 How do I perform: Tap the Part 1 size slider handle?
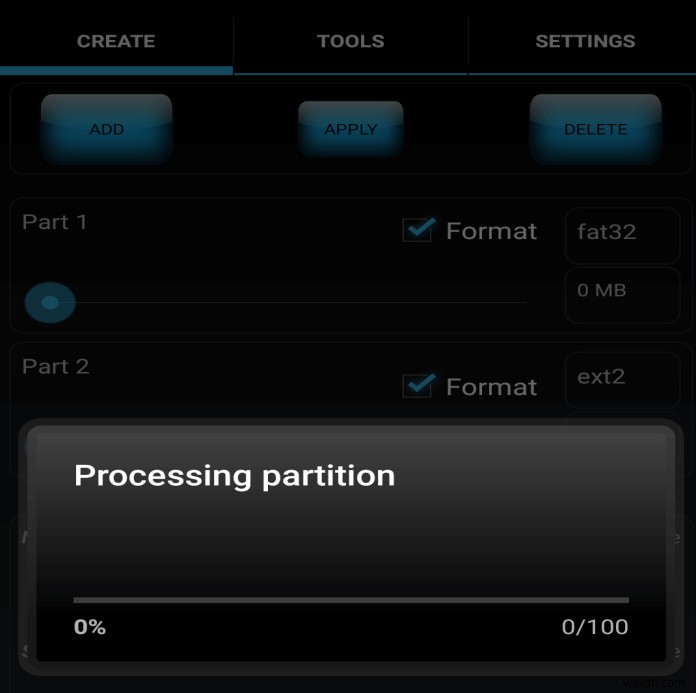[x=50, y=301]
